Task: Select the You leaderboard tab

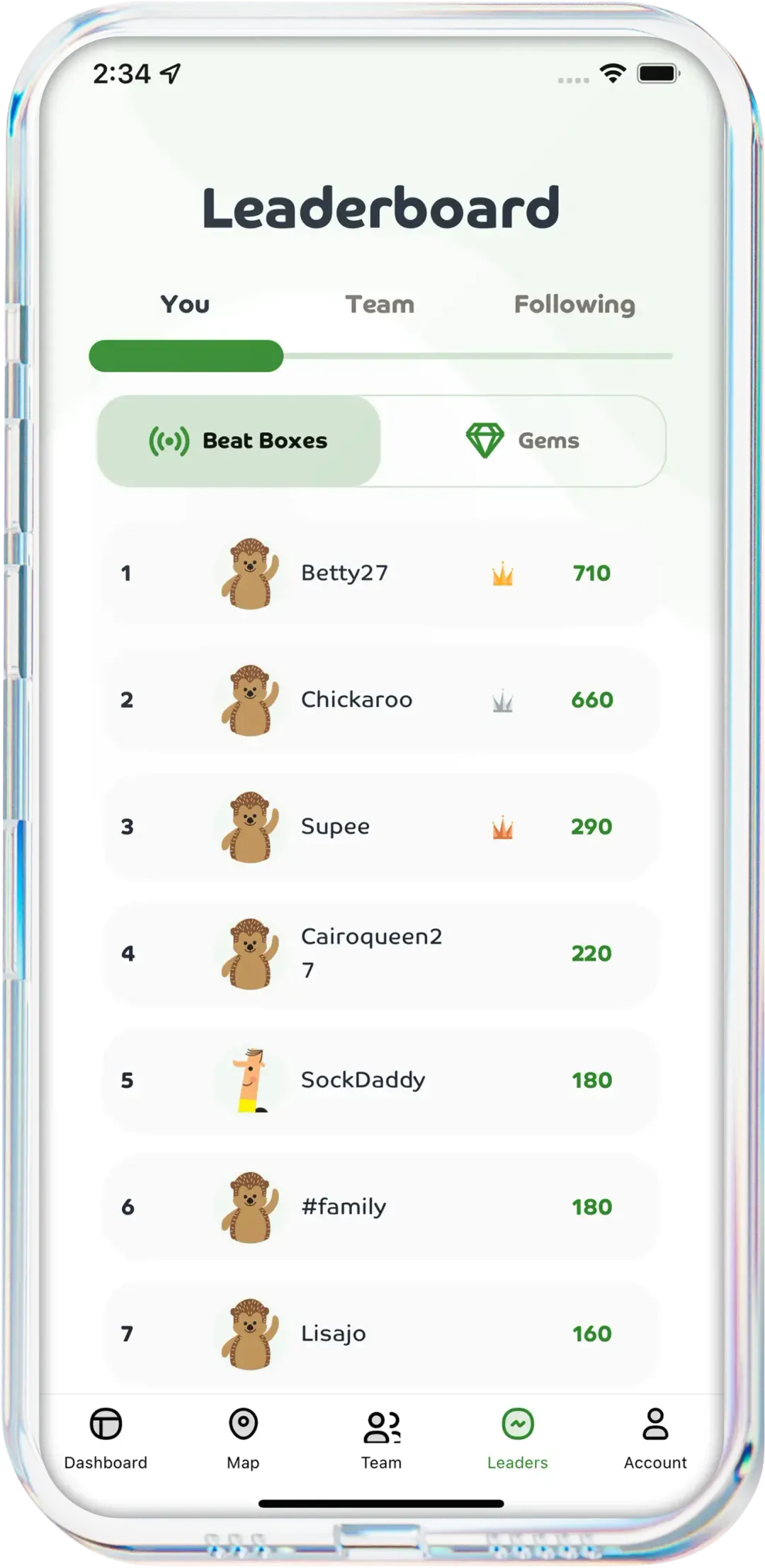Action: point(185,304)
